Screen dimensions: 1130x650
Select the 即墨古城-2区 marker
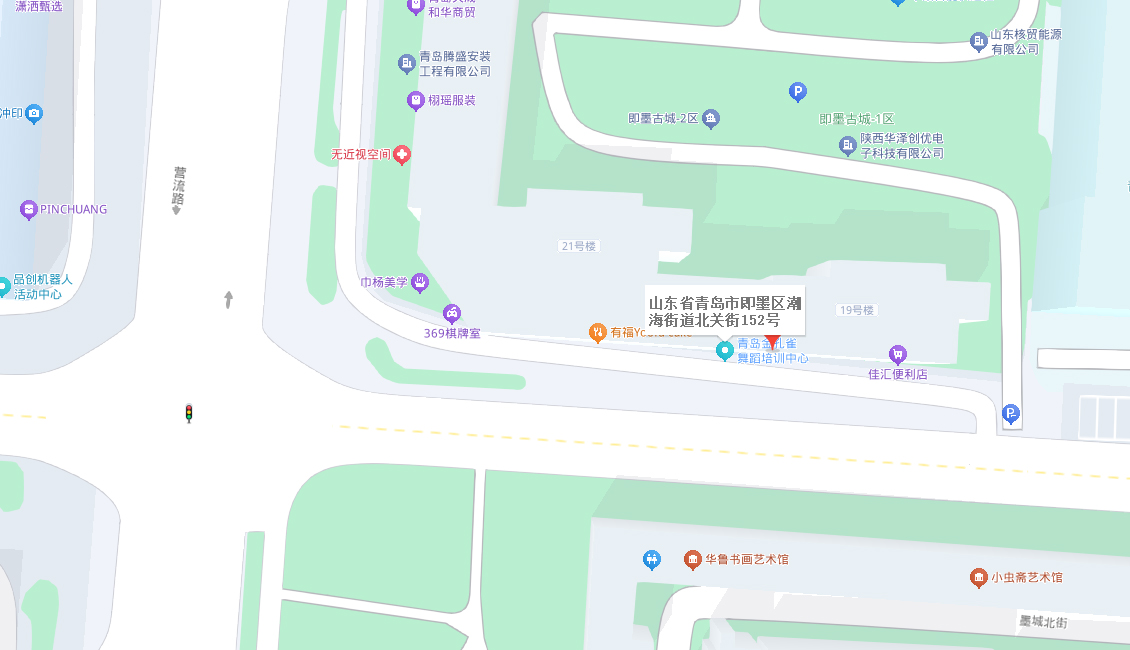coord(711,119)
